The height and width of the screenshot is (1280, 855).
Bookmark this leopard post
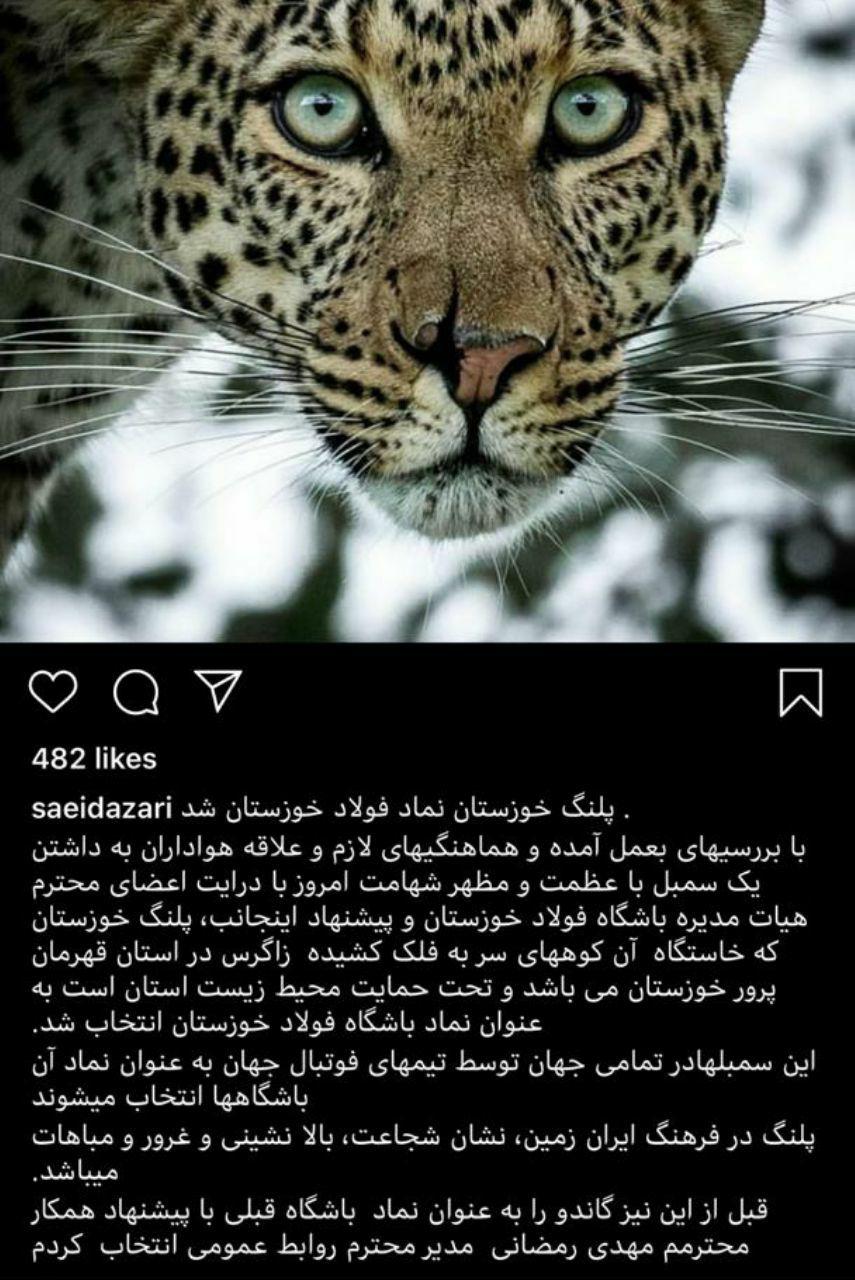pyautogui.click(x=800, y=692)
